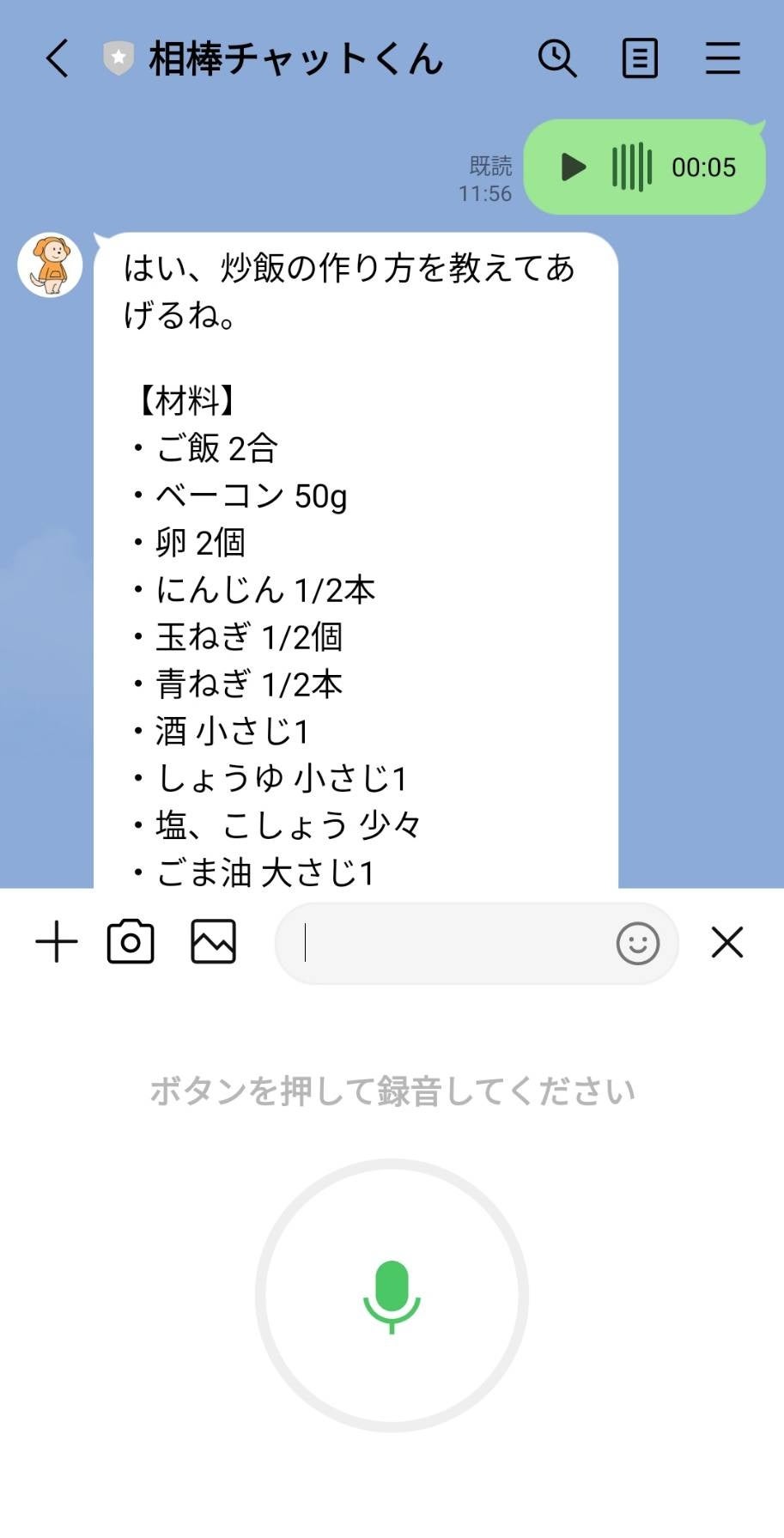The image size is (784, 1538).
Task: Go back from the 相棒チャットくん chat
Action: (57, 59)
